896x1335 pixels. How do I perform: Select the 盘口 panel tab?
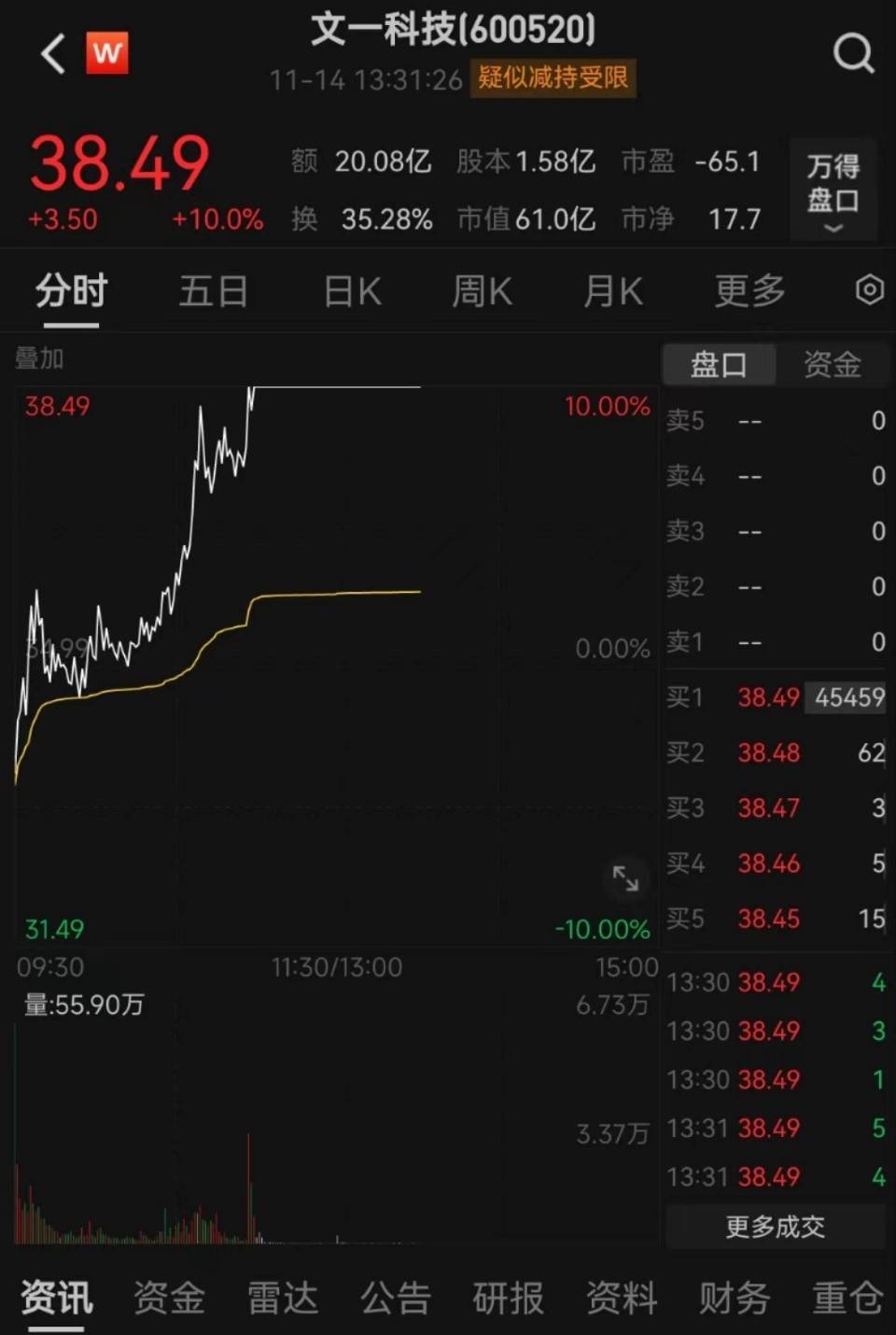pyautogui.click(x=719, y=364)
